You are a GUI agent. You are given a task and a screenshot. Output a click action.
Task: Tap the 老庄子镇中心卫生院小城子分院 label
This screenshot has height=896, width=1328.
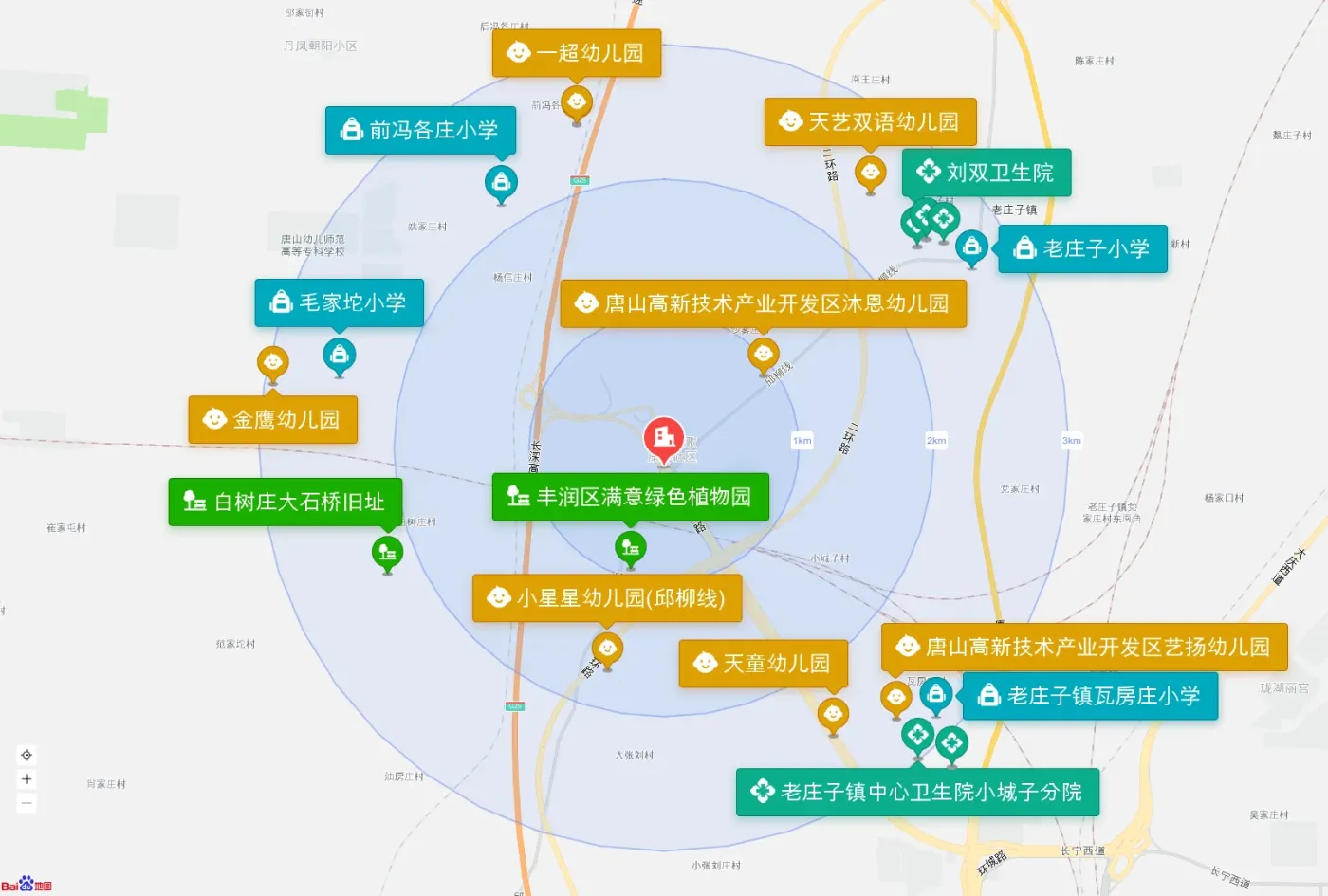918,792
